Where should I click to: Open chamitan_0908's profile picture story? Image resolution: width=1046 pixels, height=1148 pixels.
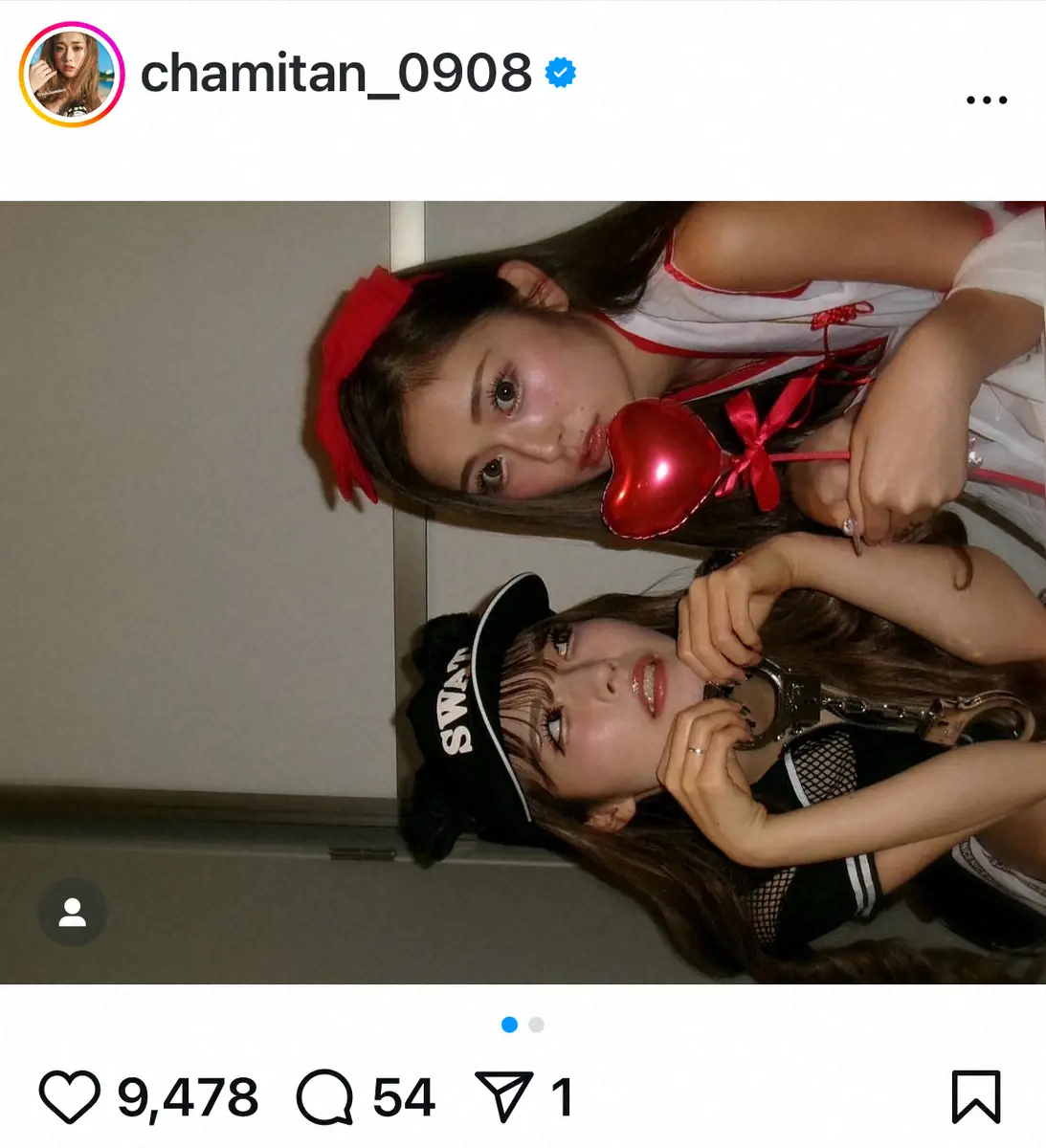click(72, 75)
